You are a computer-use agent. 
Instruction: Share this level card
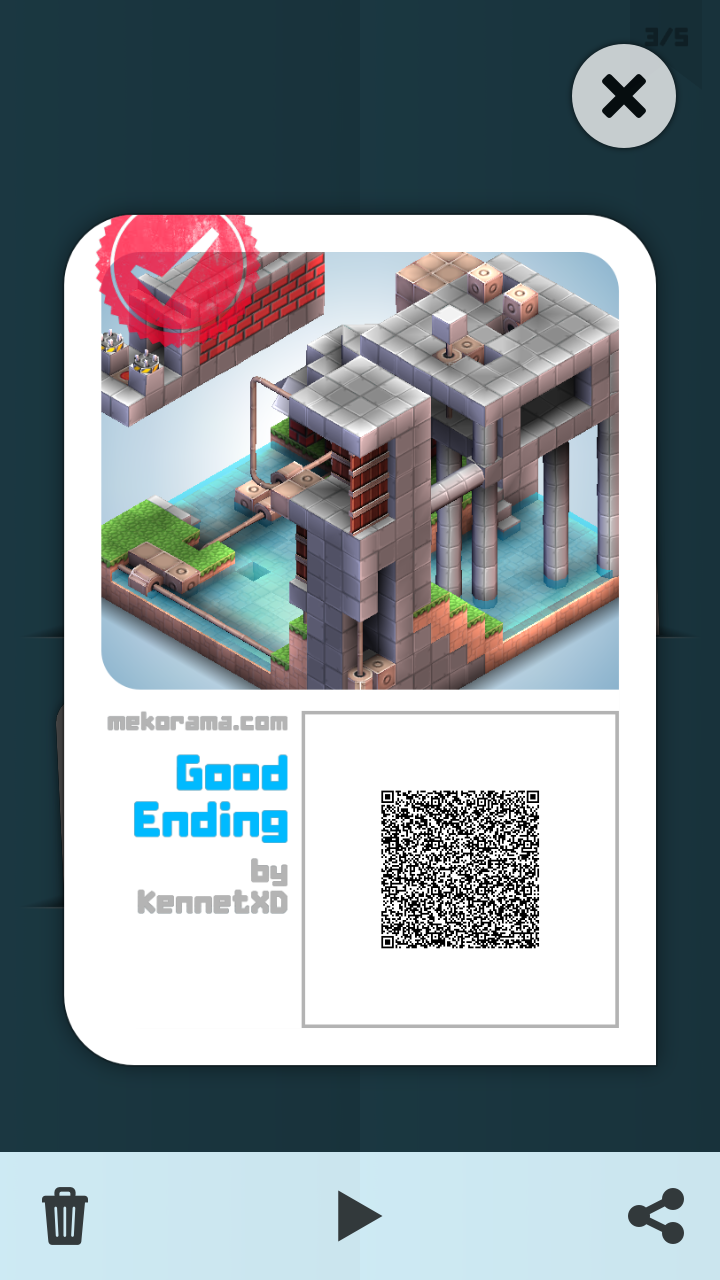click(656, 1215)
